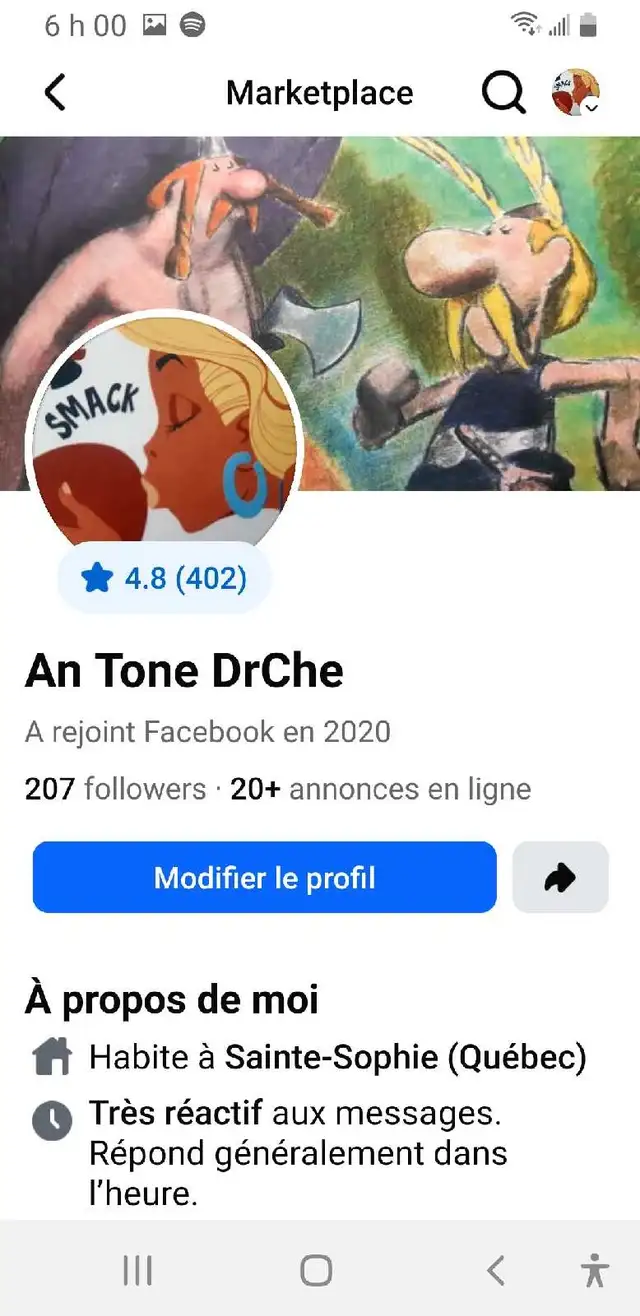Open Marketplace search

[x=503, y=93]
